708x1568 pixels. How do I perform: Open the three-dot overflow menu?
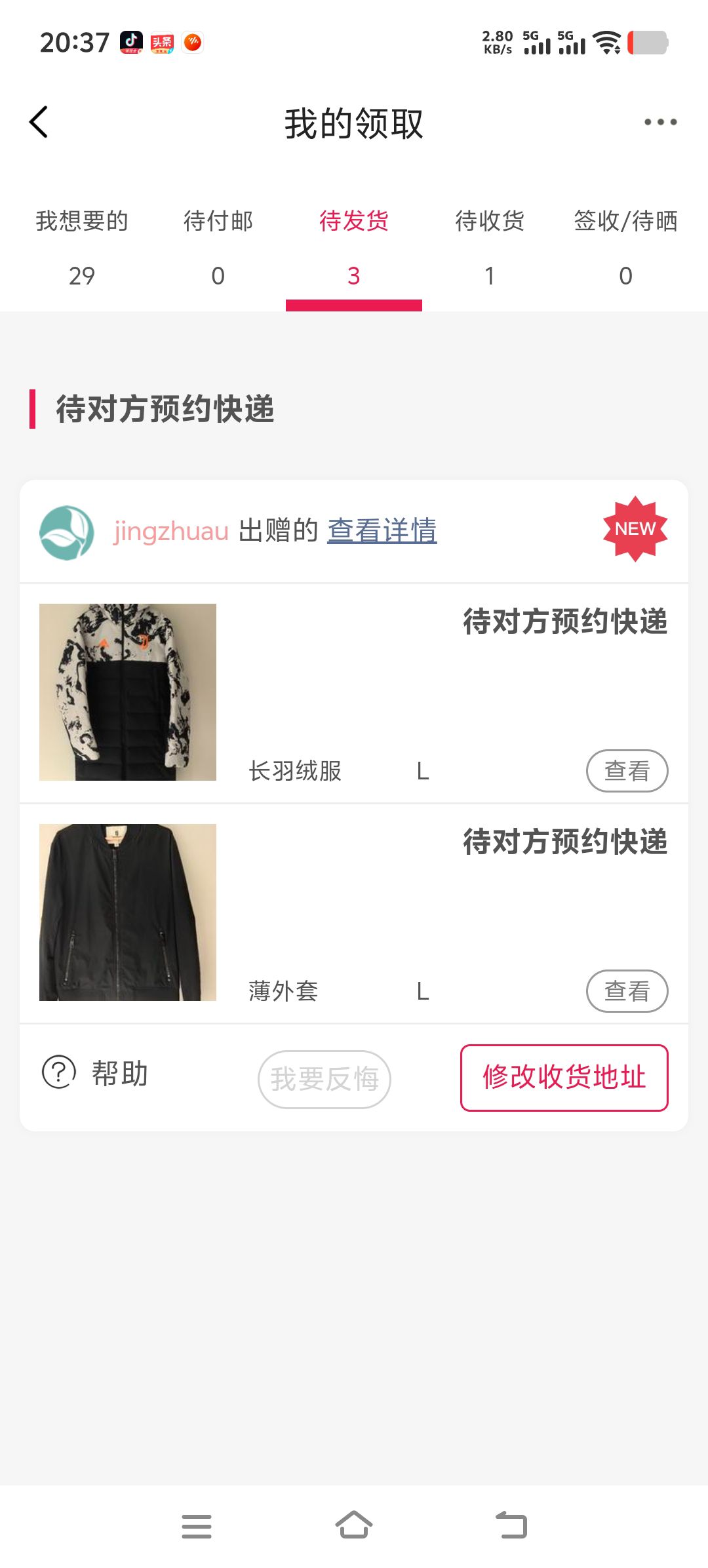tap(660, 123)
